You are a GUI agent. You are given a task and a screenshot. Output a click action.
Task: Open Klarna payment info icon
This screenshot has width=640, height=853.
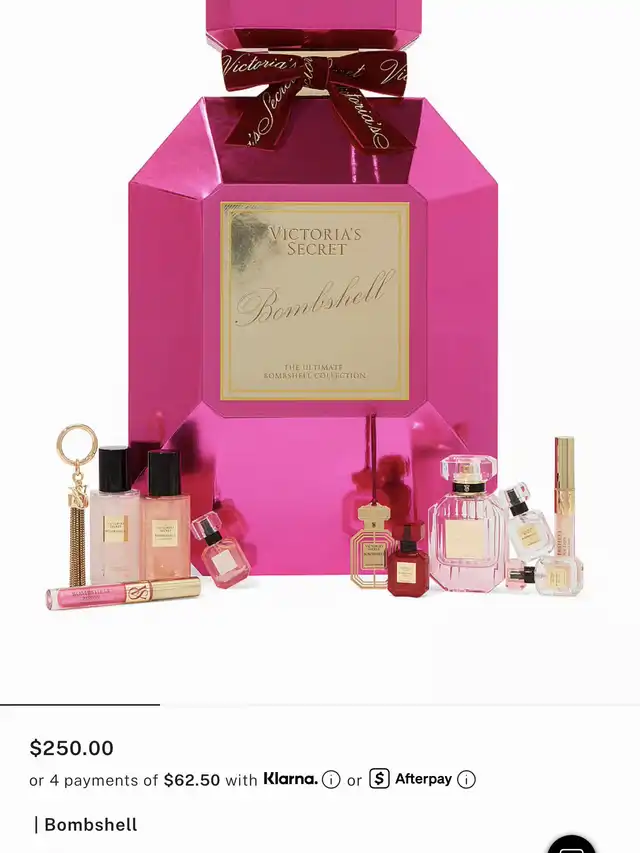click(x=331, y=780)
